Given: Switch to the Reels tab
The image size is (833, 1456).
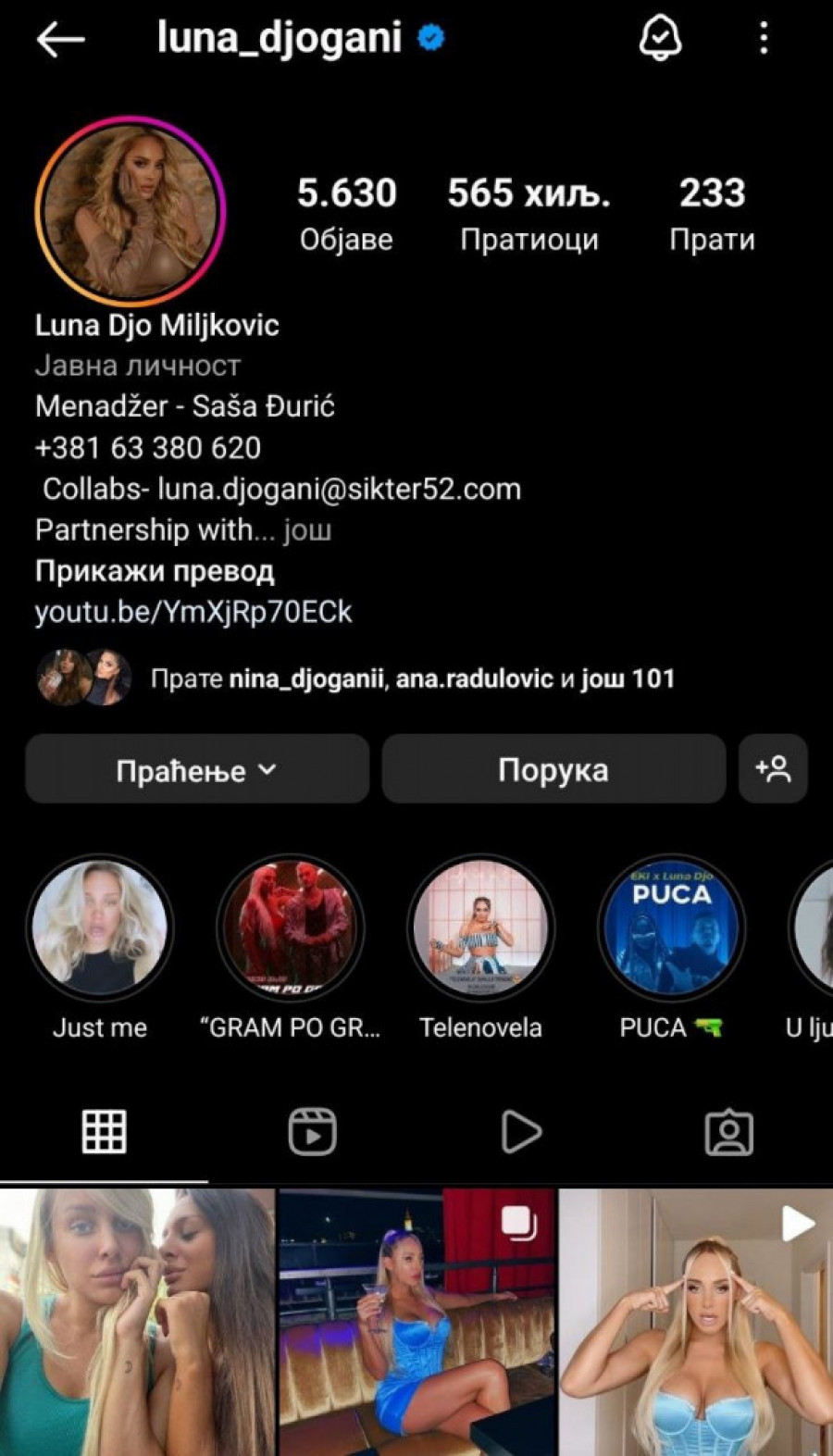Looking at the screenshot, I should tap(312, 1131).
